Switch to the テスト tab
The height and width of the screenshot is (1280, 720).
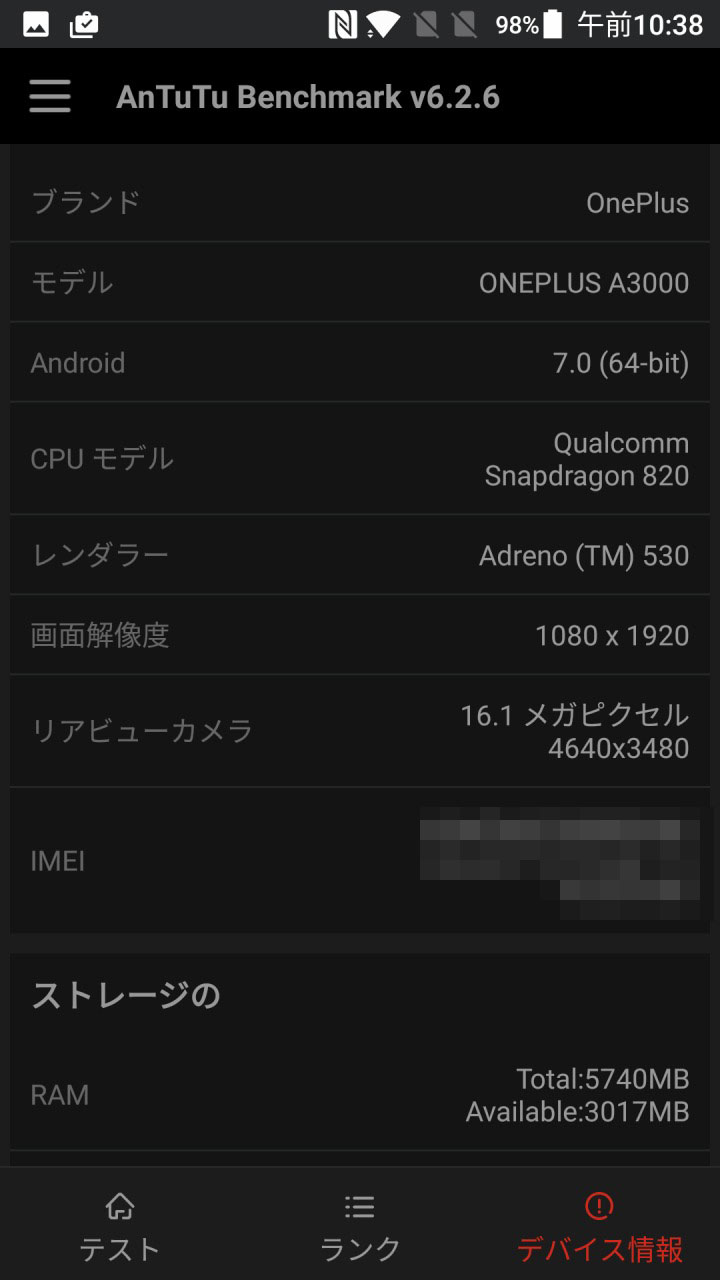point(120,1226)
